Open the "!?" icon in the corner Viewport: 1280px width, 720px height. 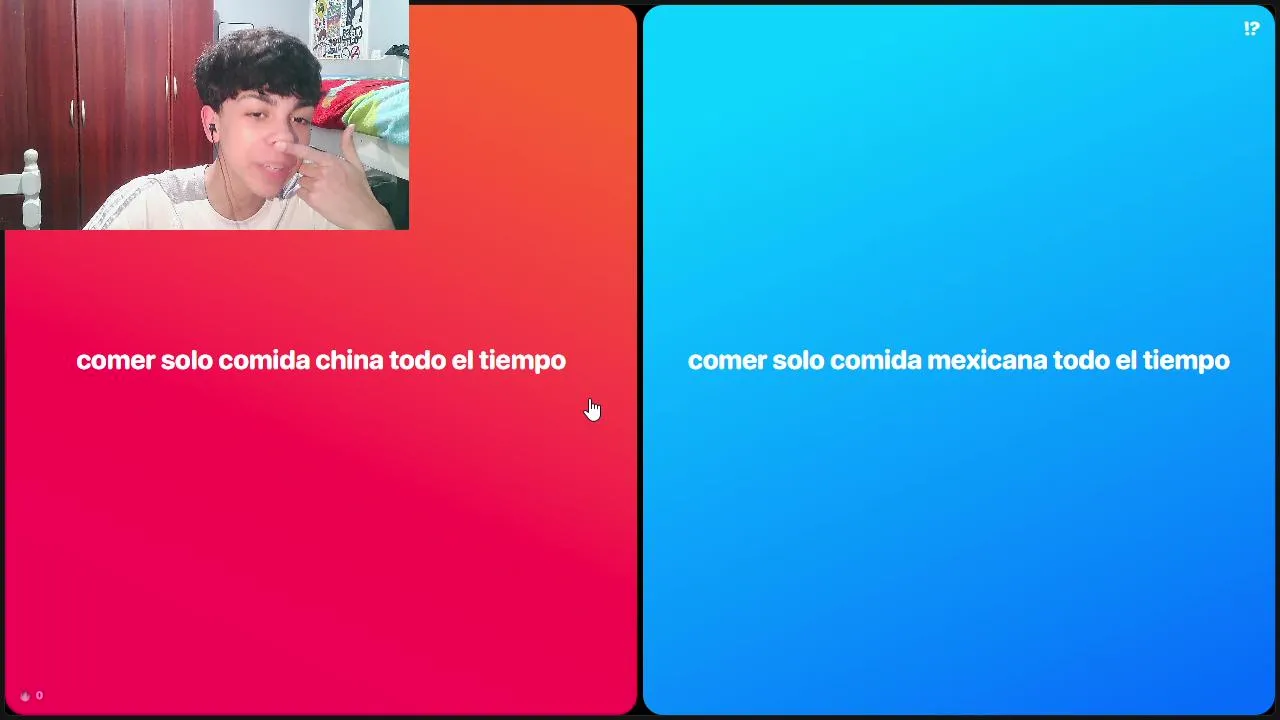(x=1251, y=29)
